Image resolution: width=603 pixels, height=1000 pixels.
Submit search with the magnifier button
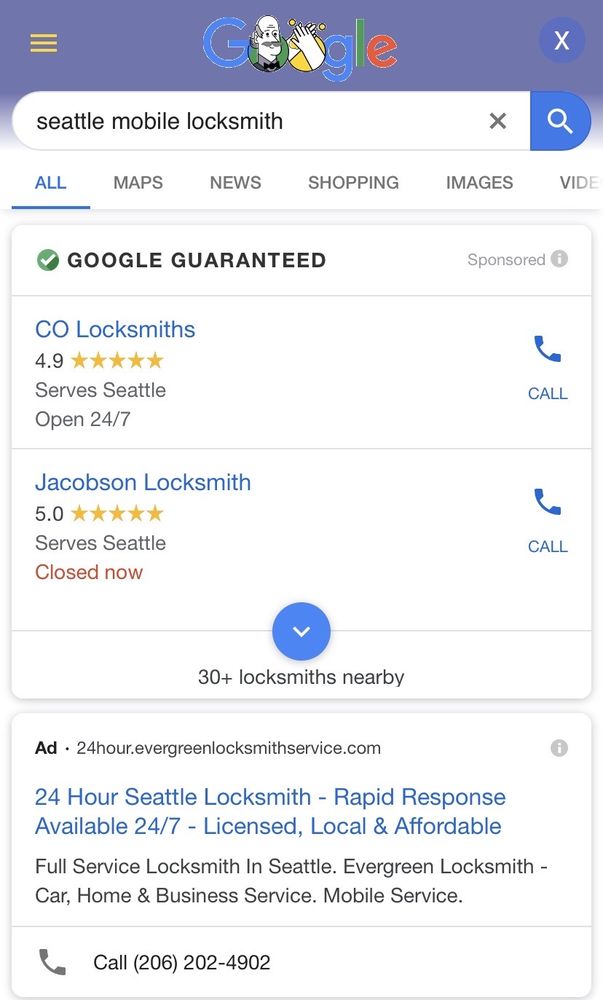(560, 121)
